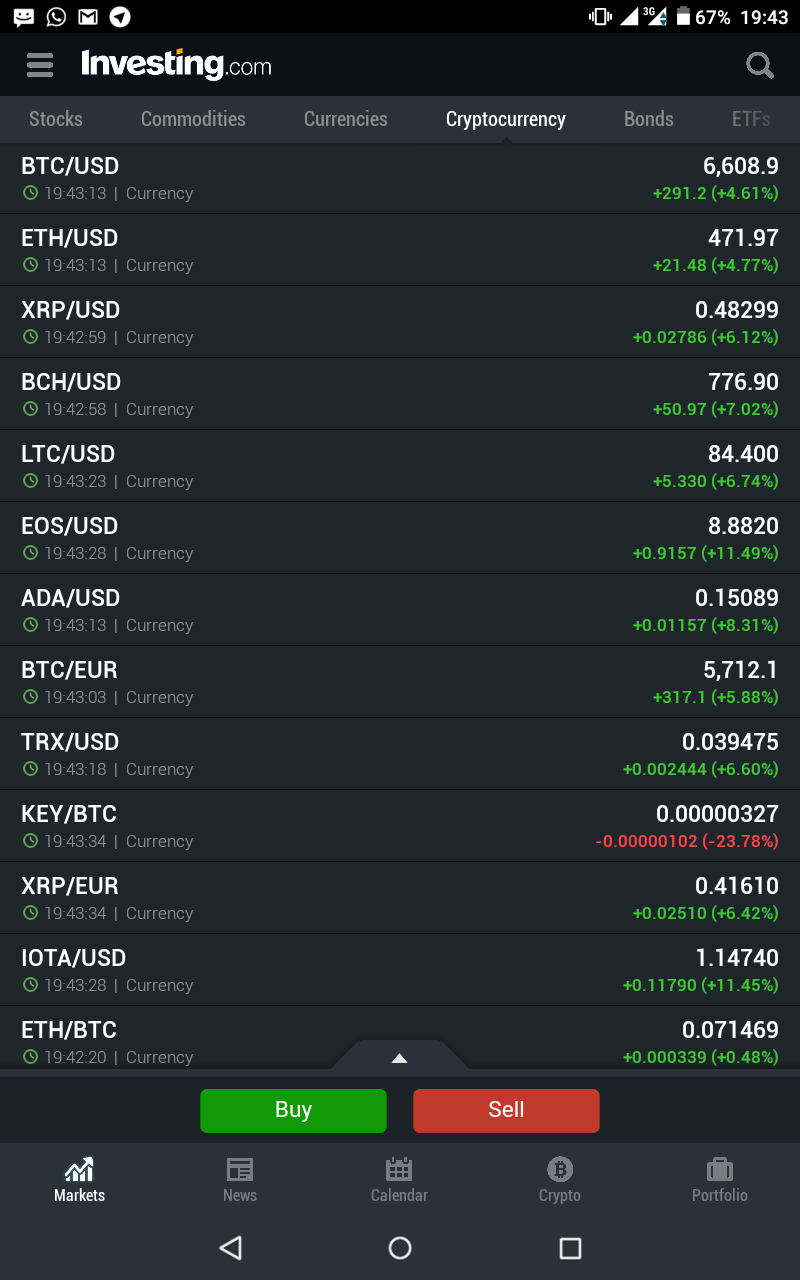Switch to the Commodities tab
The height and width of the screenshot is (1280, 800).
(193, 119)
